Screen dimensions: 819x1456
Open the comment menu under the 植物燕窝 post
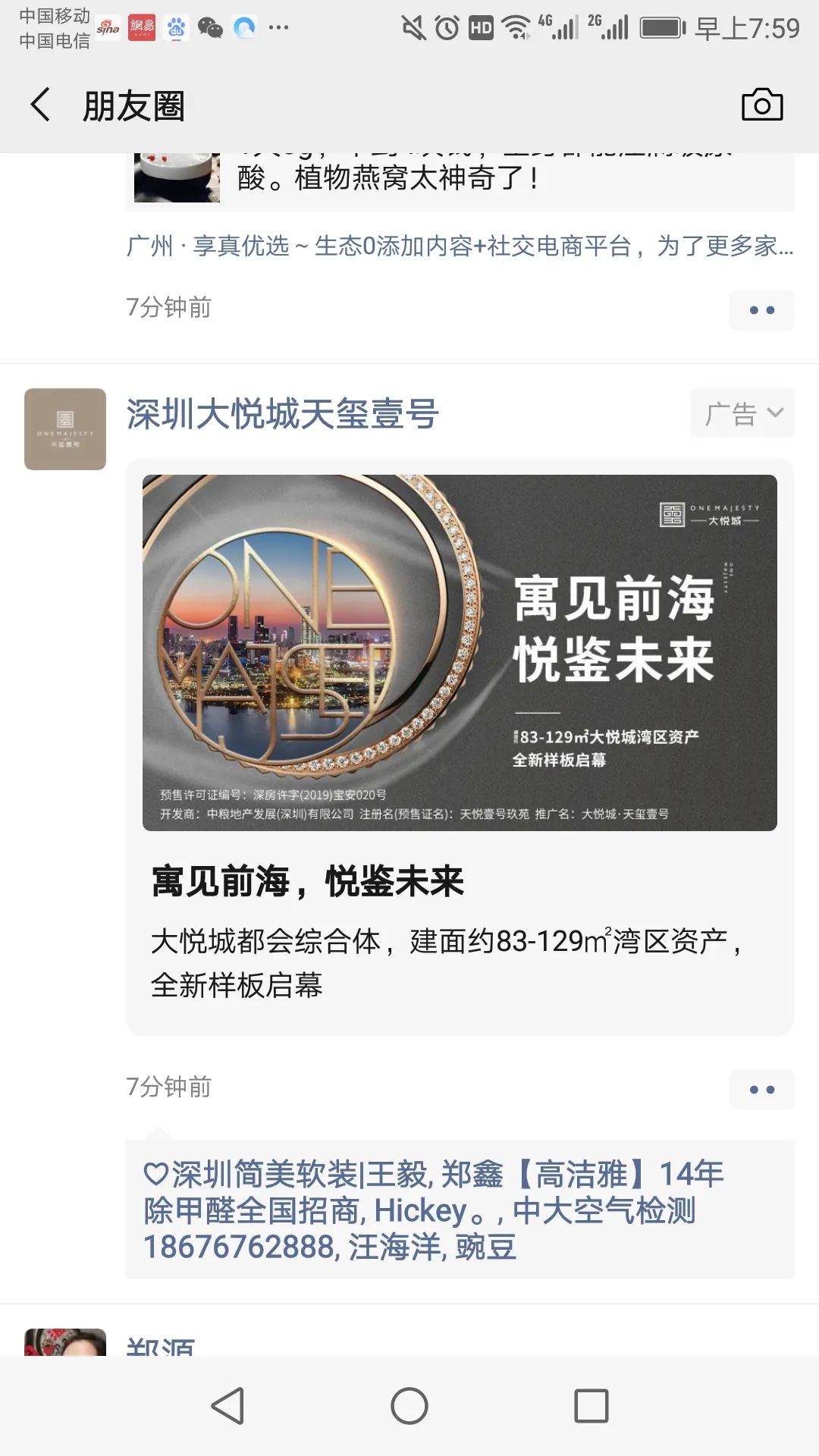(x=761, y=309)
